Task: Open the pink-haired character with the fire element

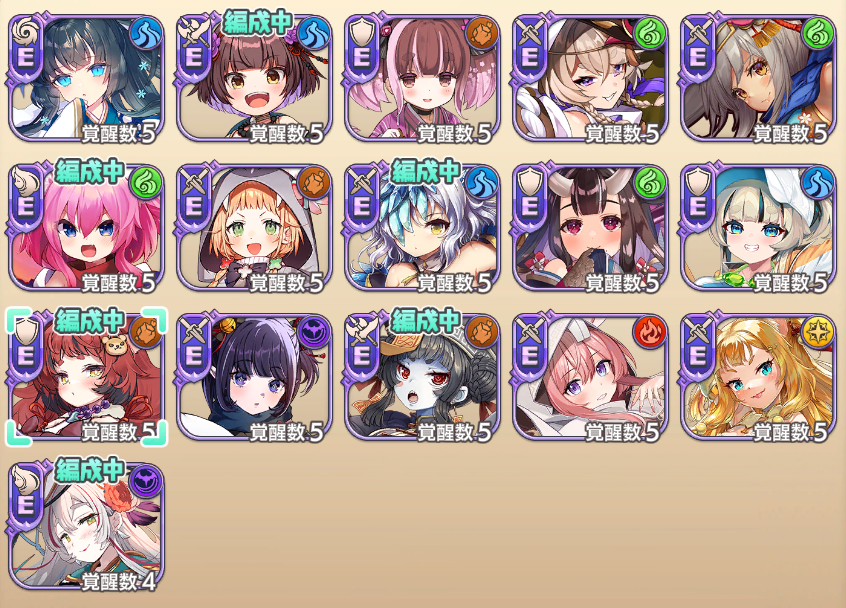Action: pyautogui.click(x=591, y=377)
